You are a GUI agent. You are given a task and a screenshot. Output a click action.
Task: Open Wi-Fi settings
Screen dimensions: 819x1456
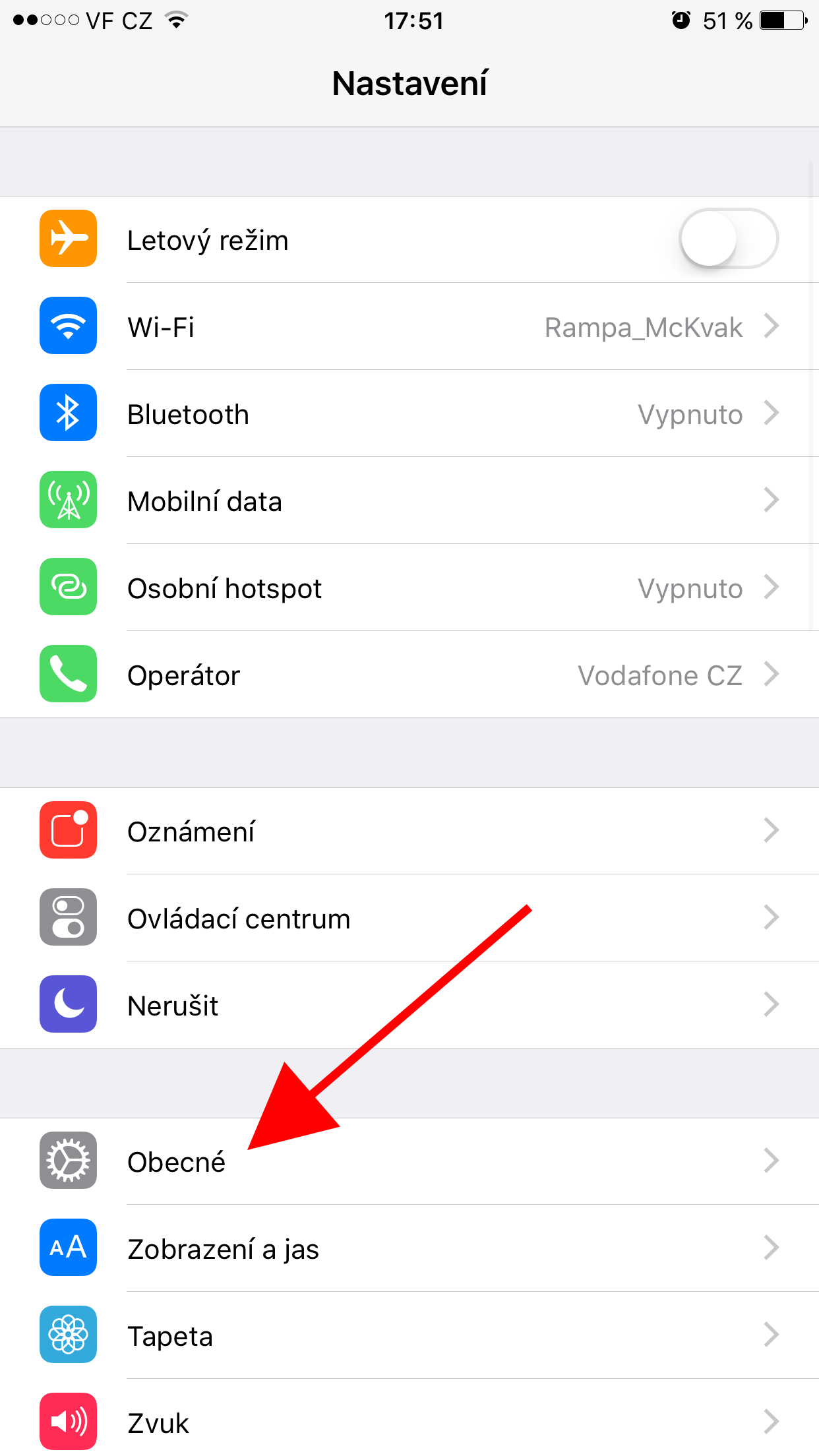[409, 327]
